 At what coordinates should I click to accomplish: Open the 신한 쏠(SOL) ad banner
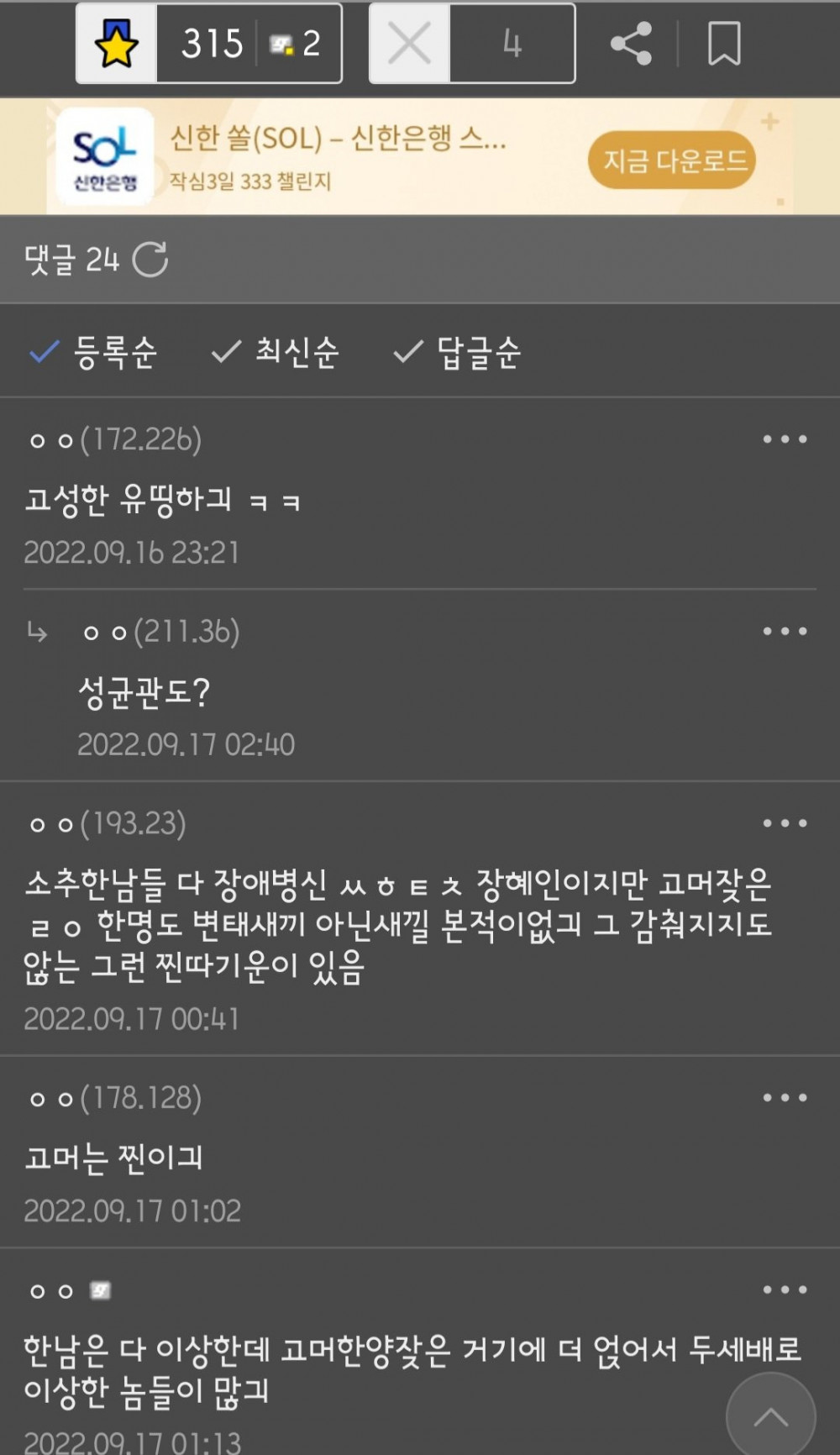pyautogui.click(x=336, y=156)
